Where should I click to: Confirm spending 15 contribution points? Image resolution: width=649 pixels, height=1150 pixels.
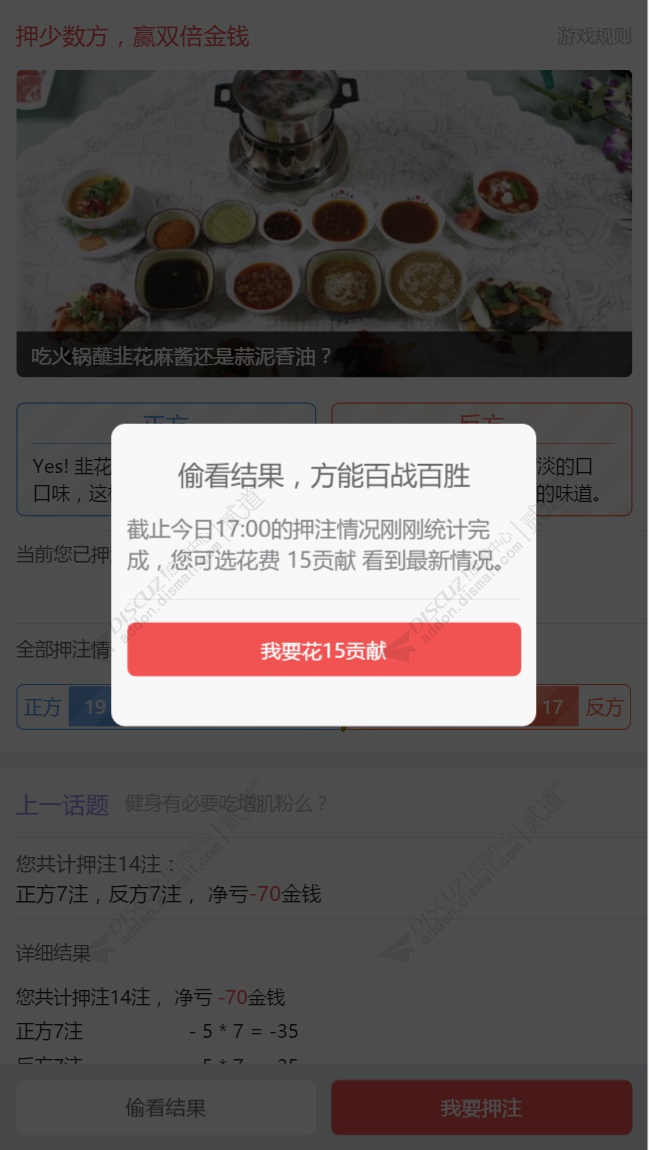323,650
